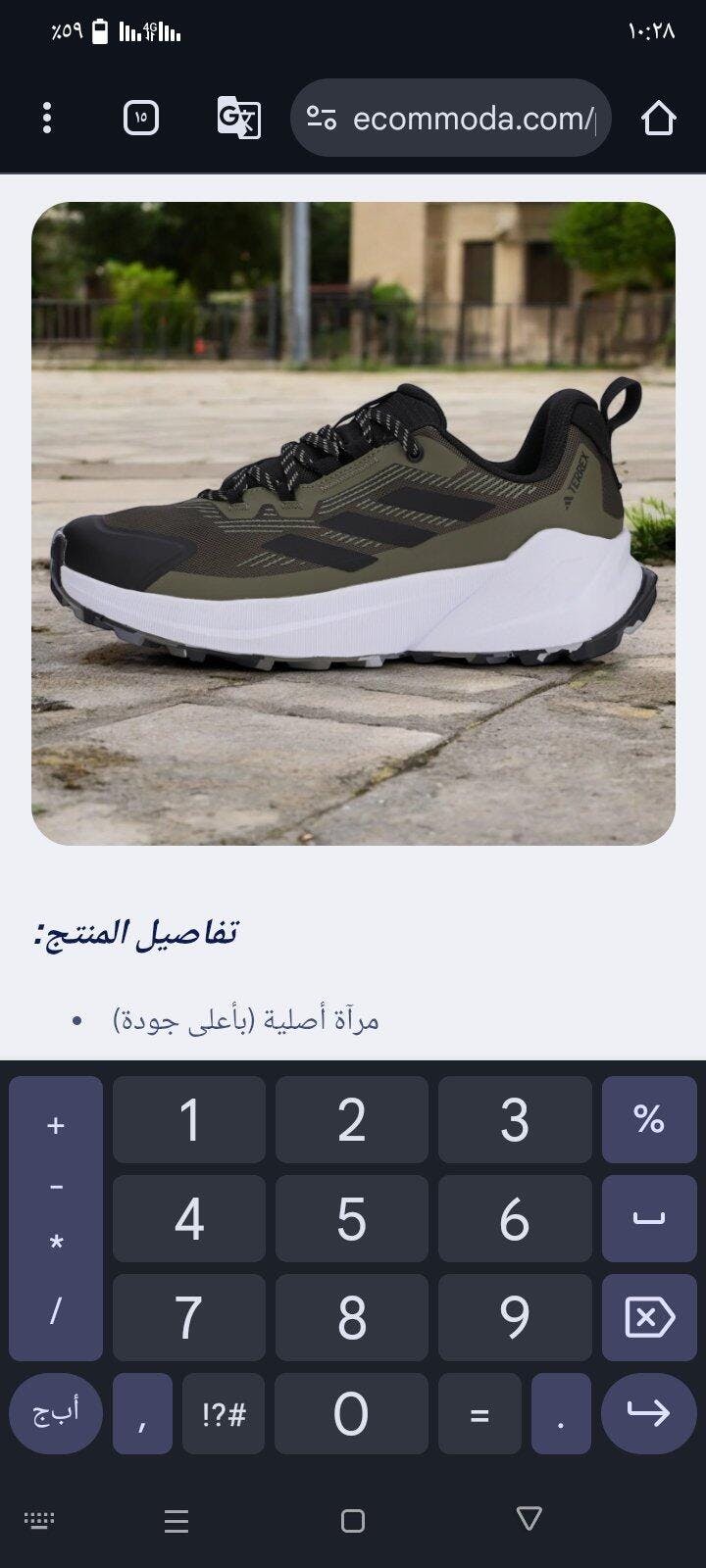The width and height of the screenshot is (706, 1568).
Task: Open the browser overflow menu
Action: [47, 118]
